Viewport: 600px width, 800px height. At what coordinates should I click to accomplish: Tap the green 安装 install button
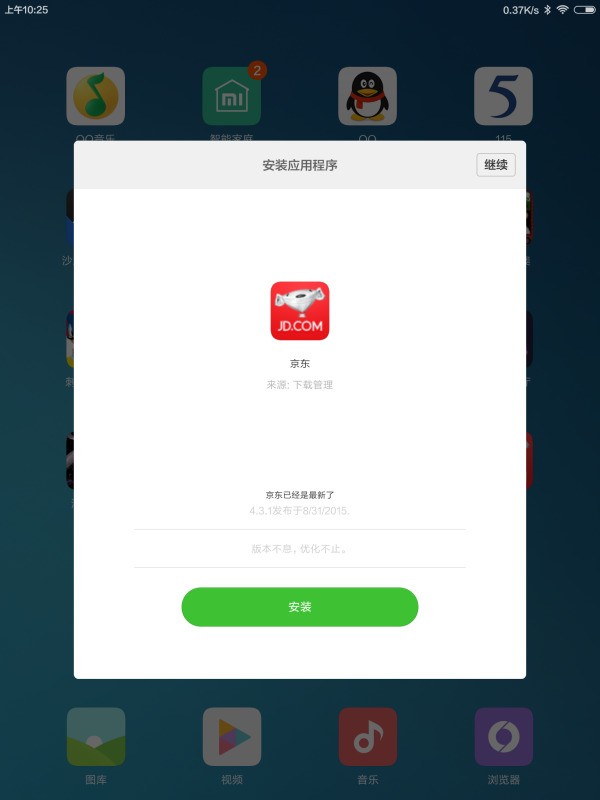point(299,607)
